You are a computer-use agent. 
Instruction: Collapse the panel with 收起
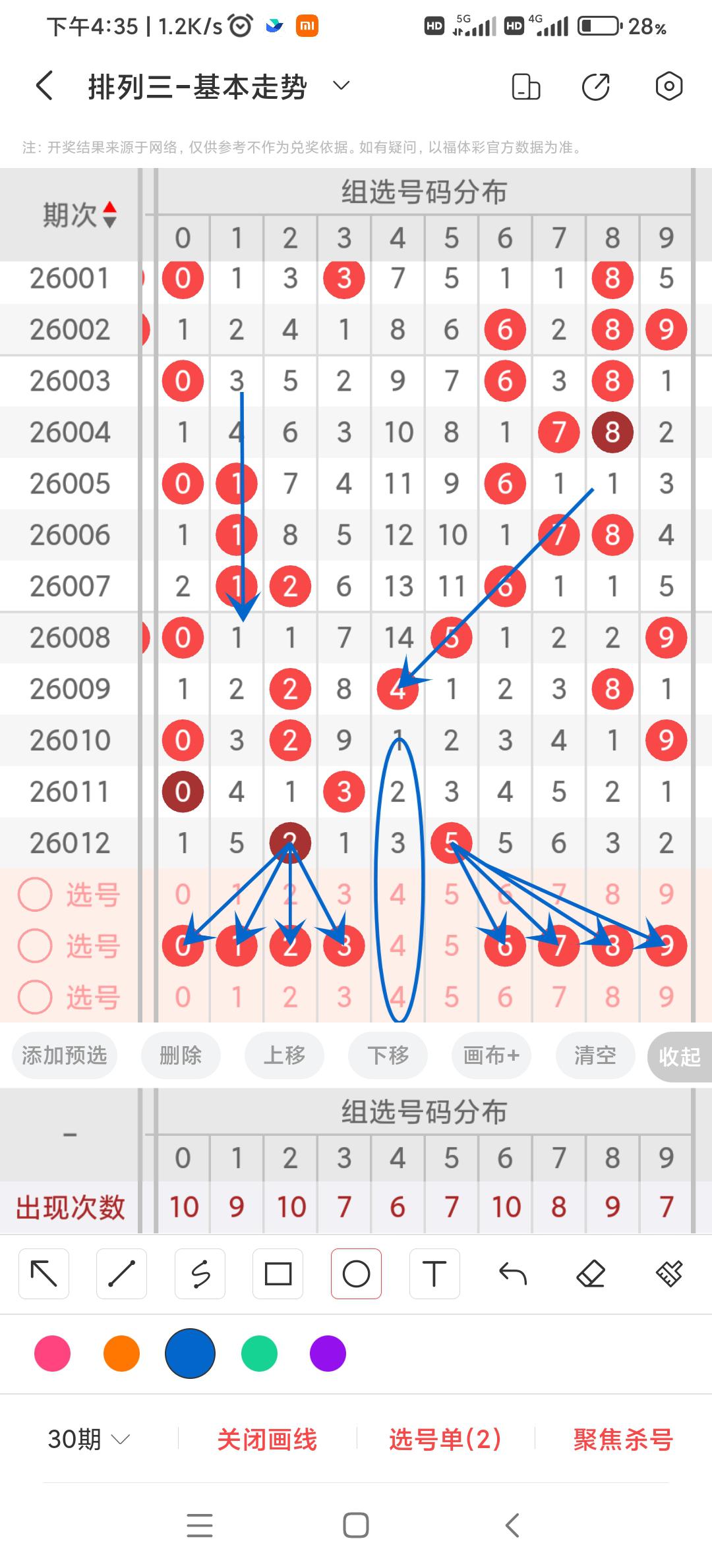click(679, 1057)
